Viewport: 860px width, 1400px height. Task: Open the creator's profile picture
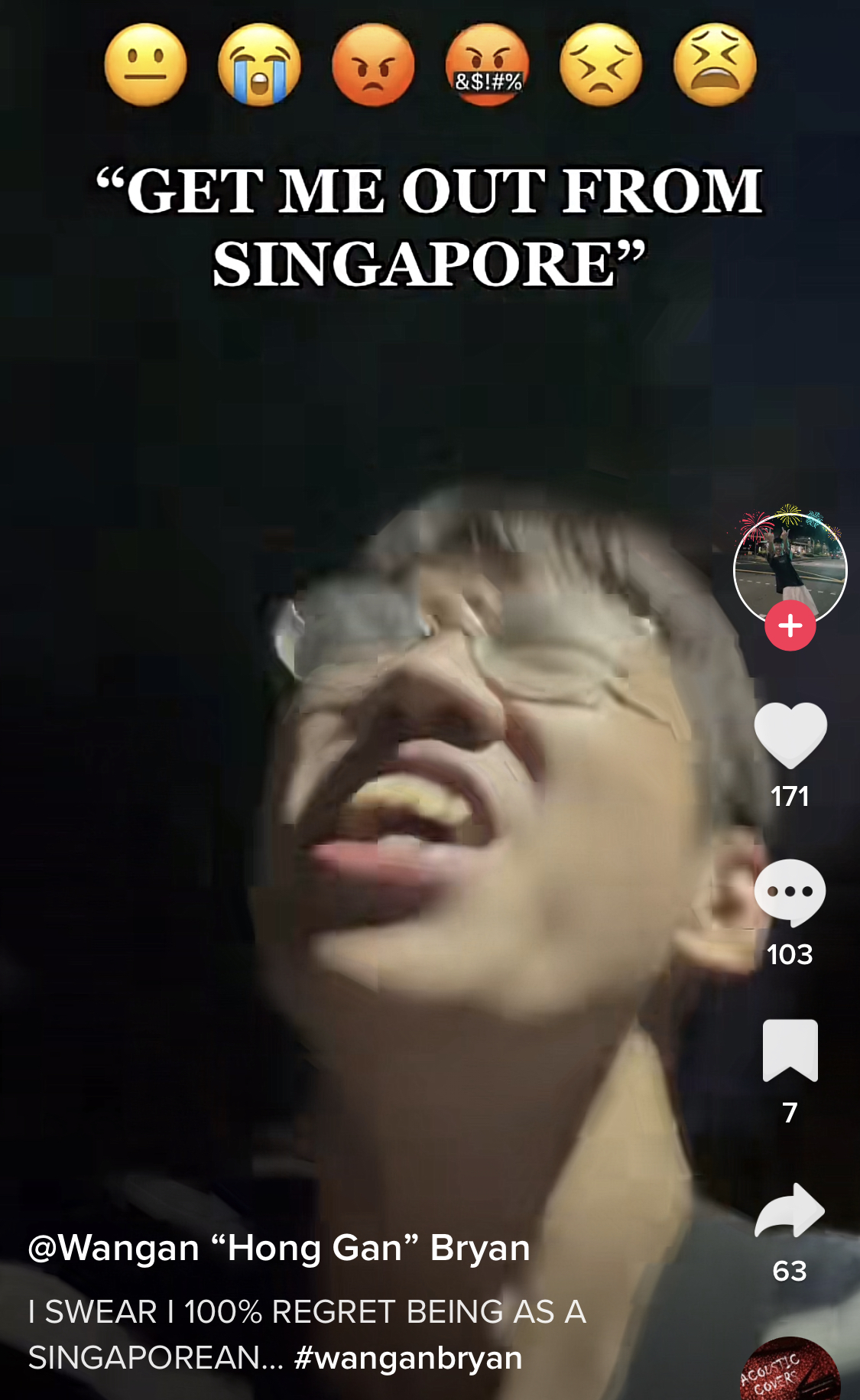coord(790,564)
